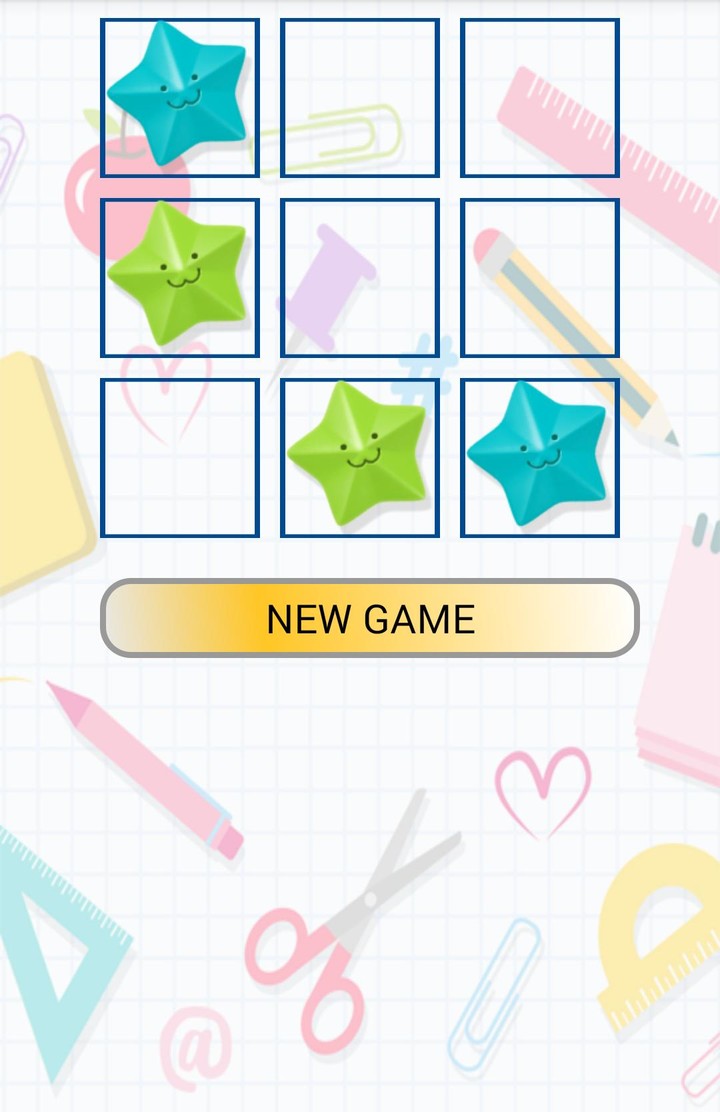This screenshot has width=720, height=1112.
Task: Mark the middle-right empty cell
Action: 540,278
